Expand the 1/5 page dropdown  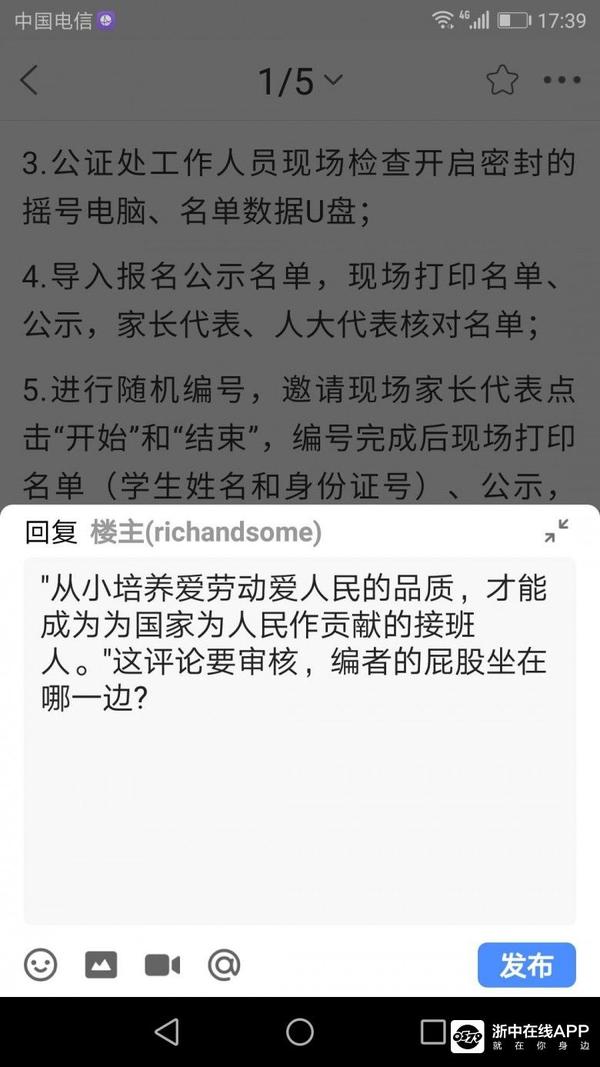tap(300, 82)
